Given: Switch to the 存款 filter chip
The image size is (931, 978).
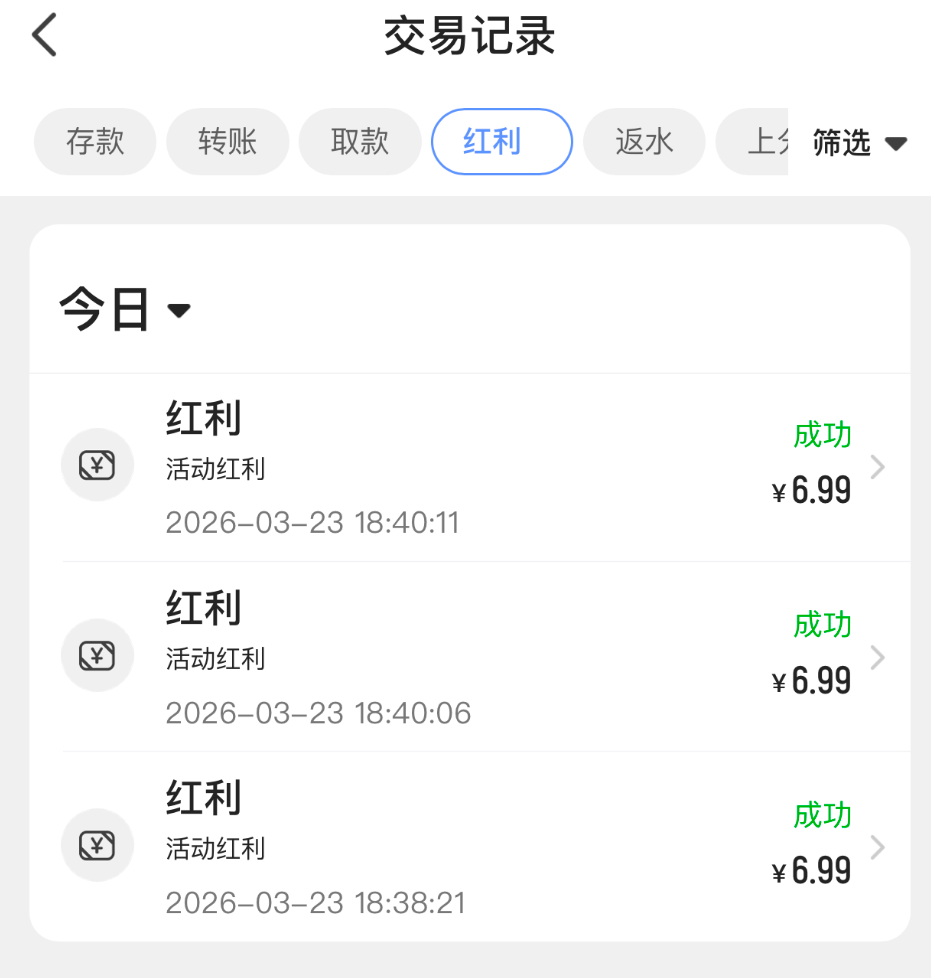Looking at the screenshot, I should coord(95,142).
